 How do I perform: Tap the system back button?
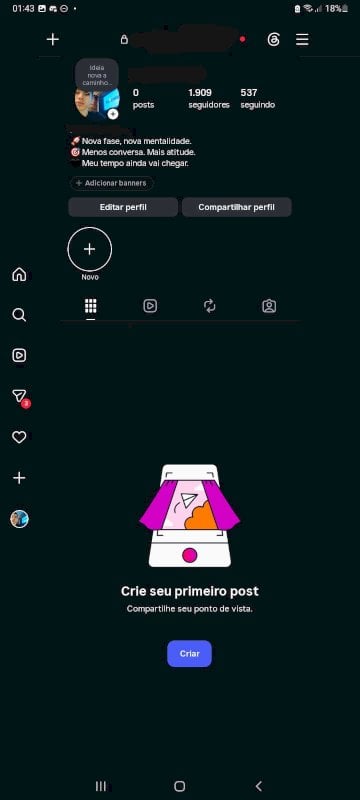259,786
